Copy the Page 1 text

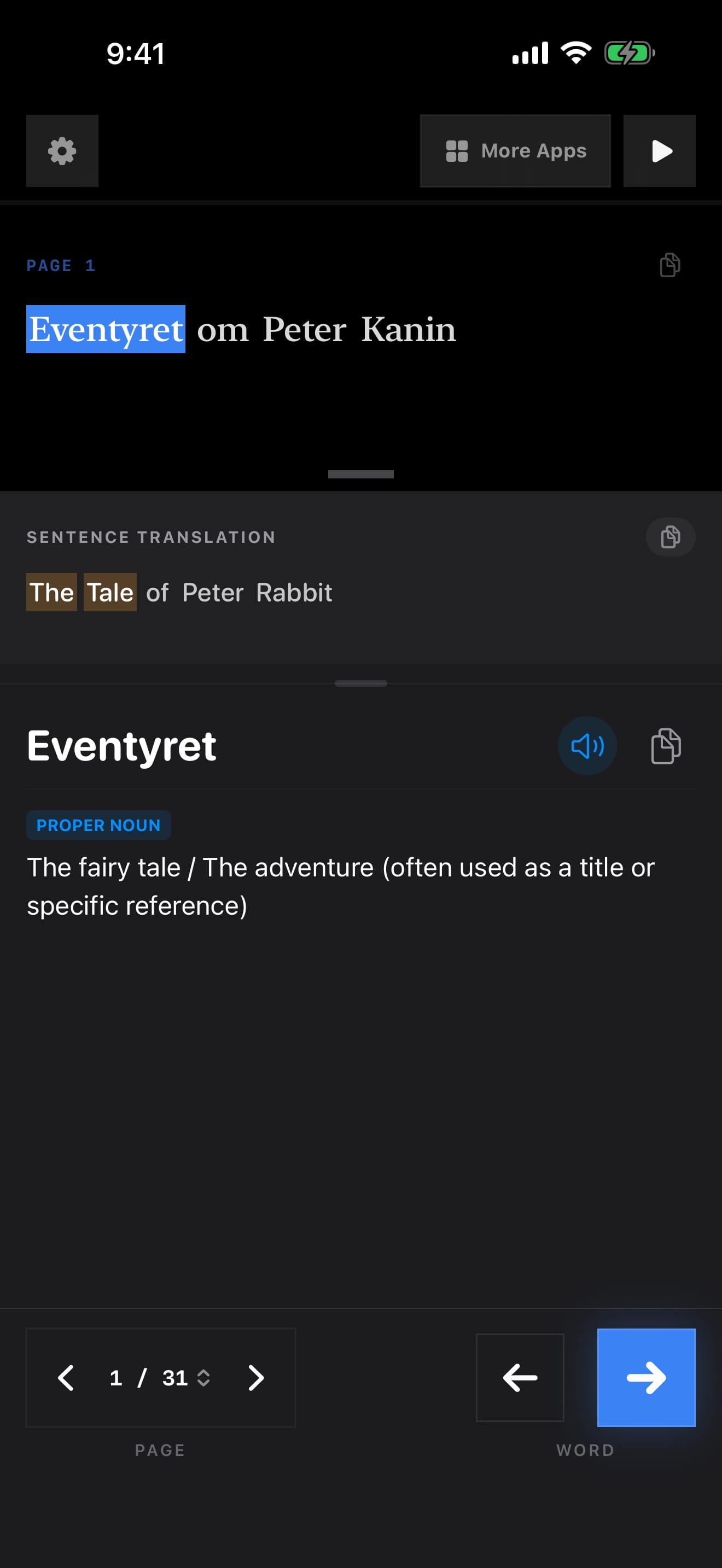(x=669, y=265)
